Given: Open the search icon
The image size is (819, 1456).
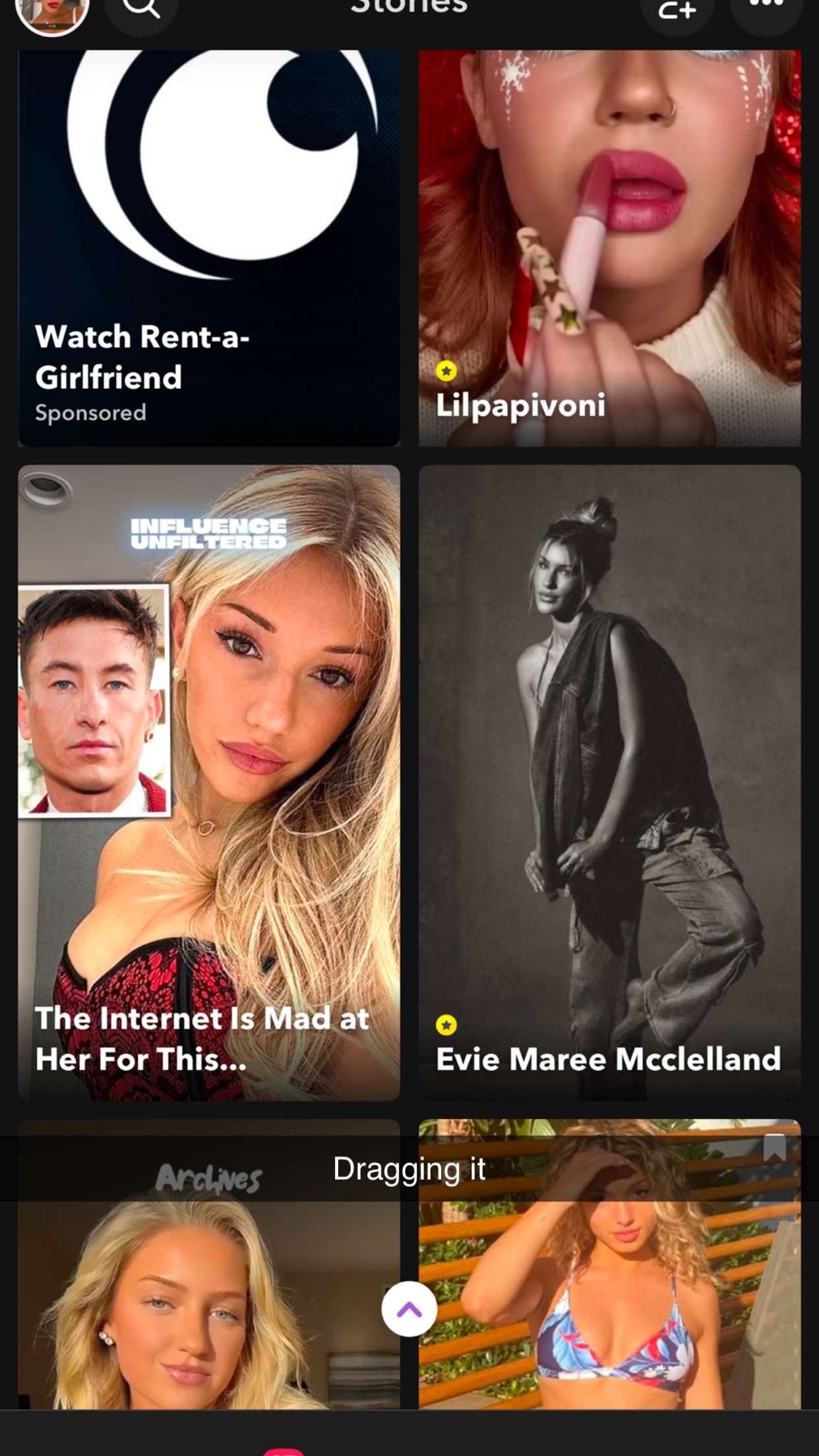Looking at the screenshot, I should pos(140,9).
